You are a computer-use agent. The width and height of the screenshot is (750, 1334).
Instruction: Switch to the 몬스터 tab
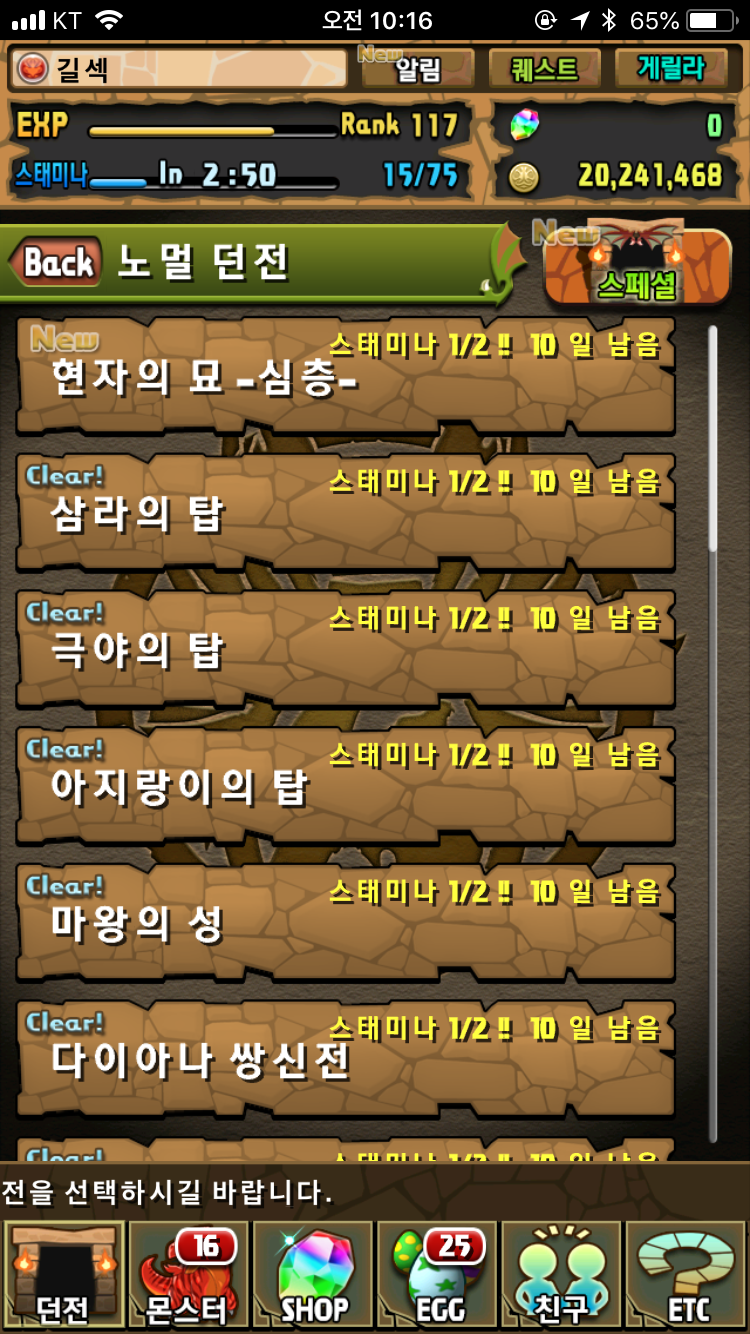pos(187,1274)
